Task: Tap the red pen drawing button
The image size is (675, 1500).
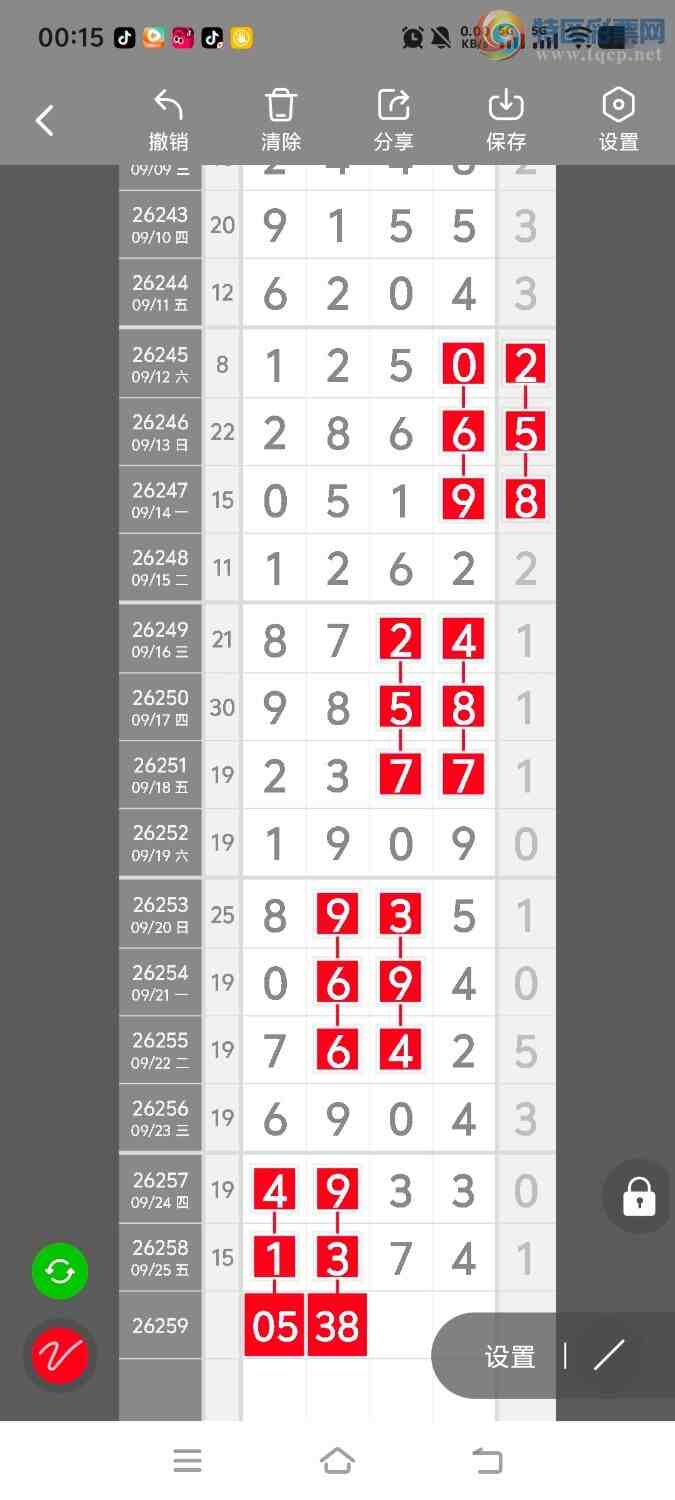Action: pyautogui.click(x=60, y=1356)
